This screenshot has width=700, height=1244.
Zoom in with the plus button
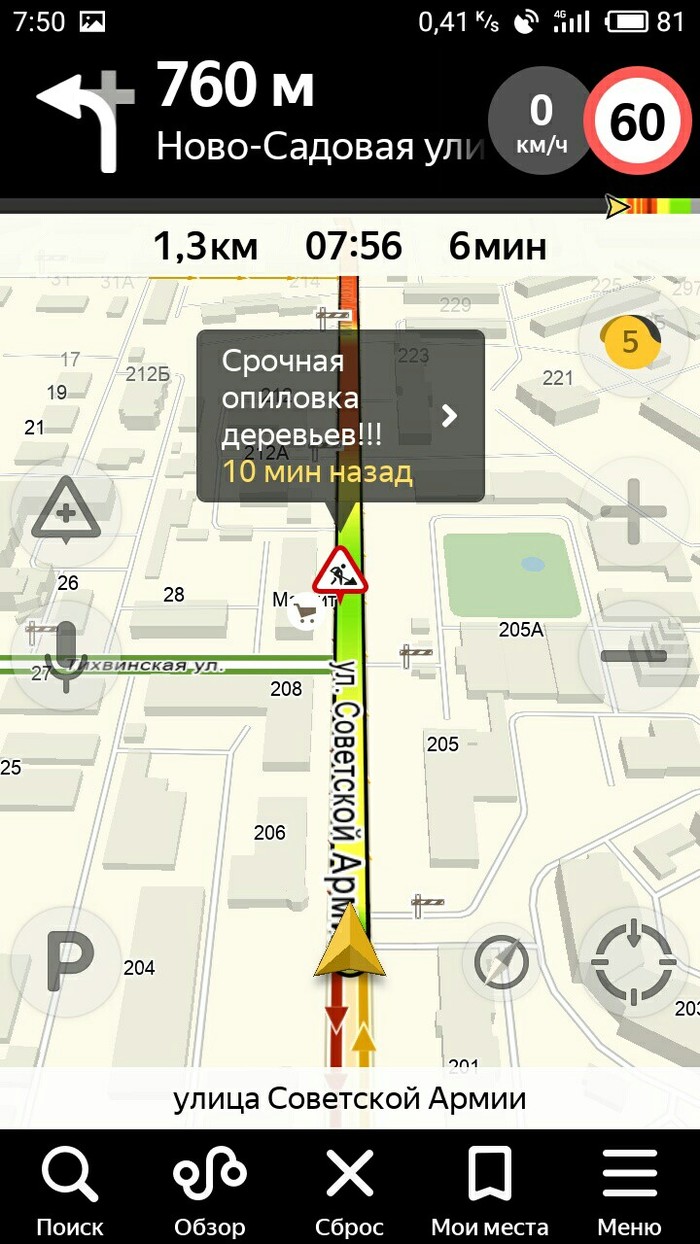click(x=633, y=512)
